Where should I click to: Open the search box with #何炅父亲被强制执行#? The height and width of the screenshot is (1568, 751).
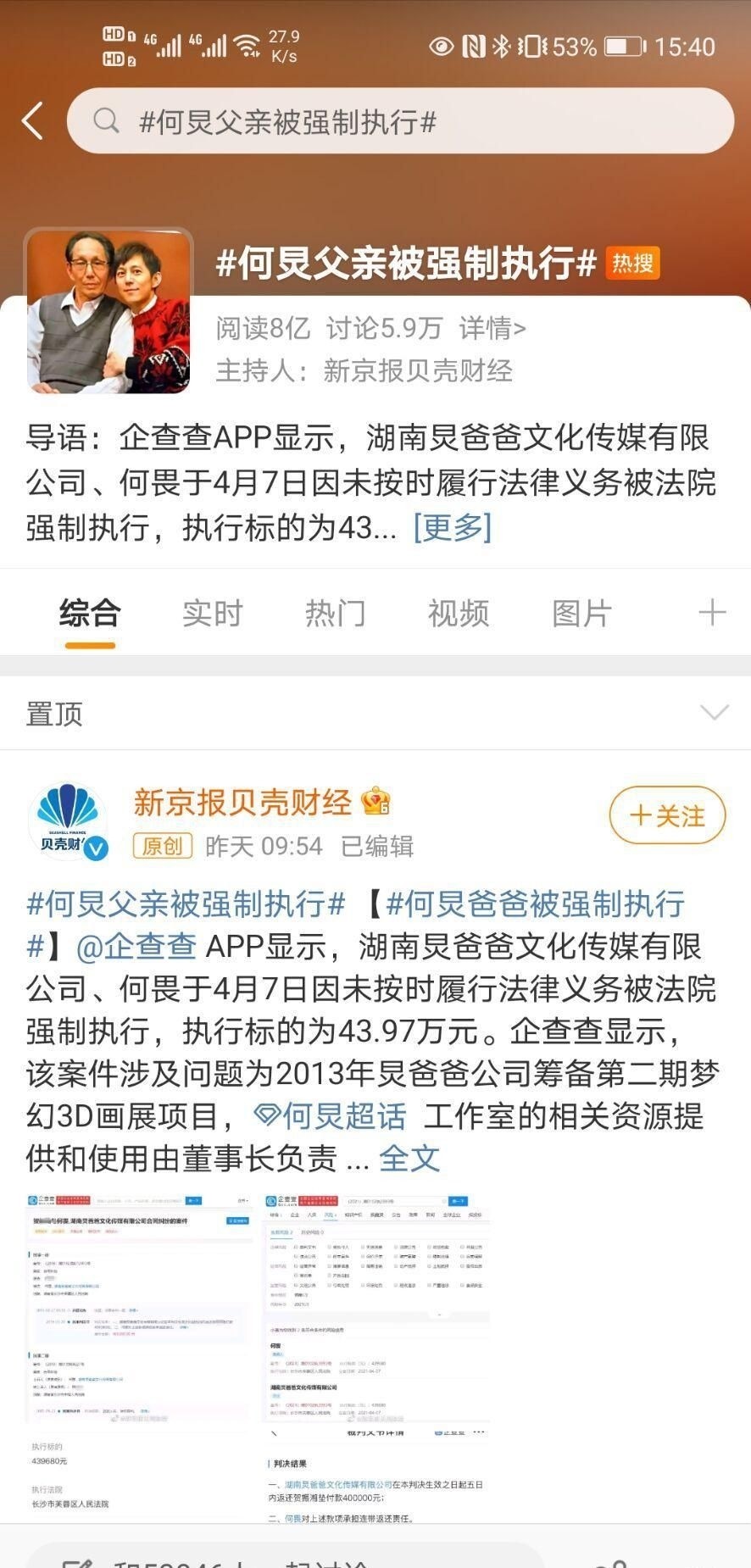(400, 121)
